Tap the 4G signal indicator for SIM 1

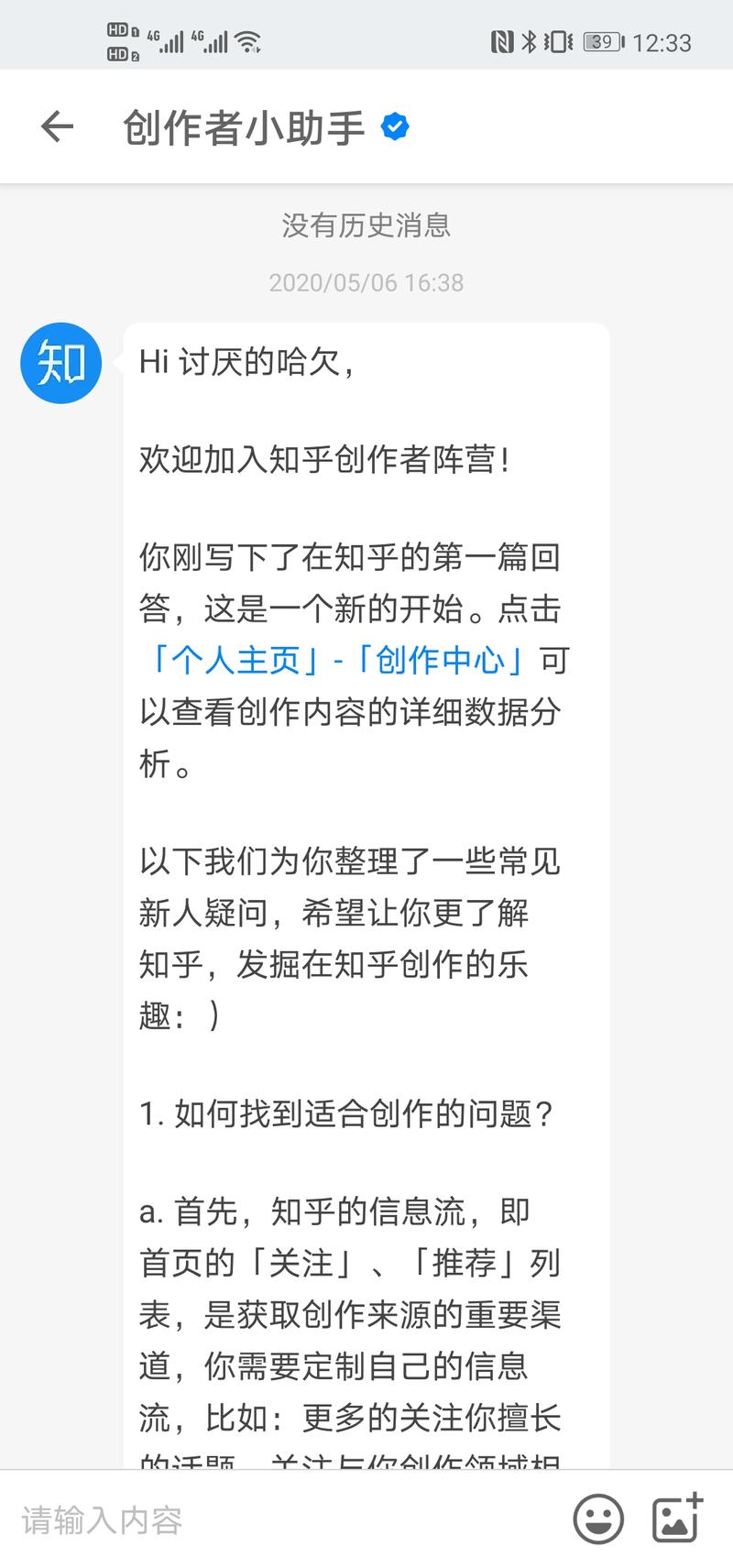coord(165,38)
